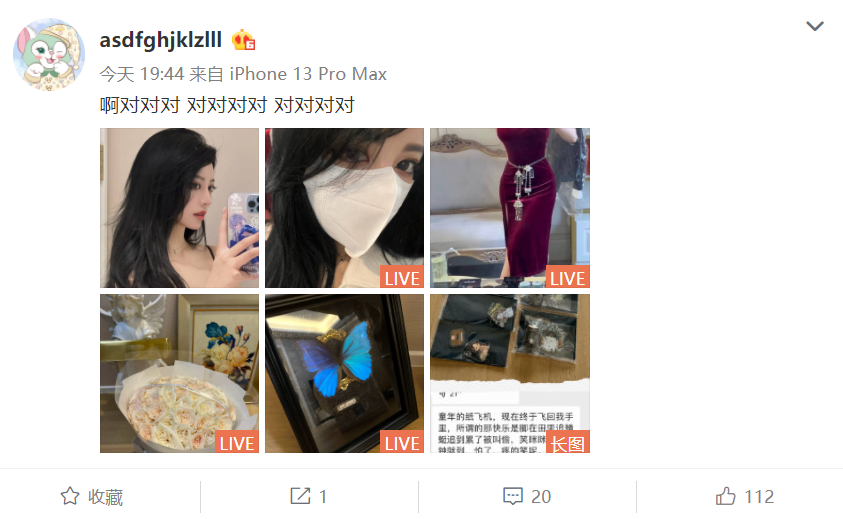Open the framed blue butterfly live photo
Viewport: 843px width, 519px height.
tap(344, 373)
